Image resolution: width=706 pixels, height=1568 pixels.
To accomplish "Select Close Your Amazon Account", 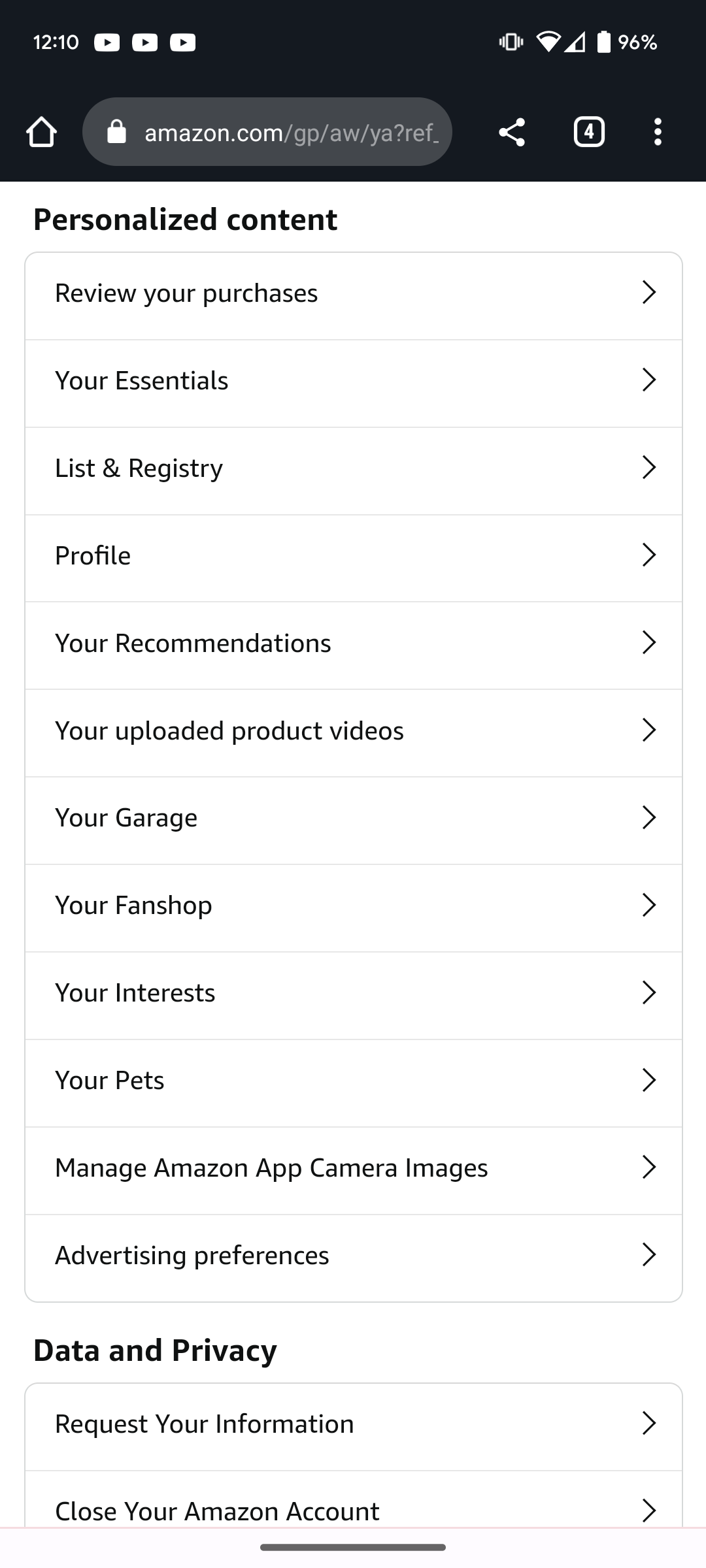I will 354,1499.
